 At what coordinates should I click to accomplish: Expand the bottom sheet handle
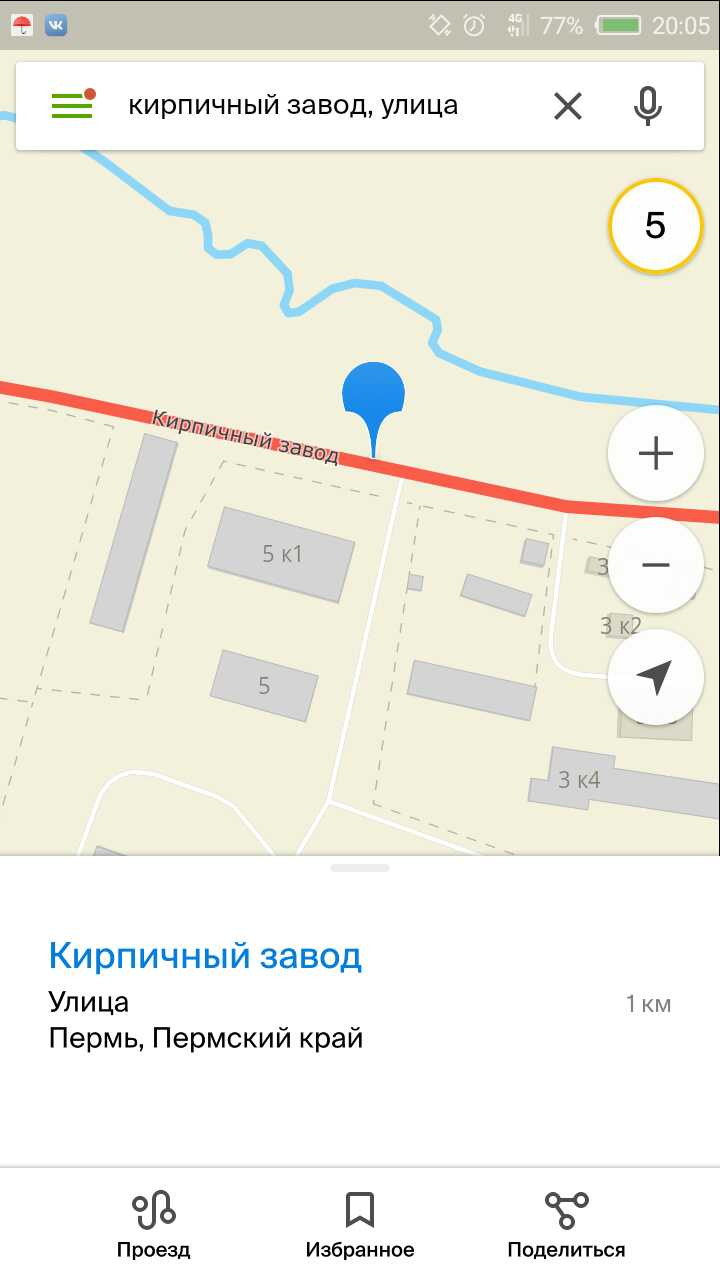pos(360,868)
